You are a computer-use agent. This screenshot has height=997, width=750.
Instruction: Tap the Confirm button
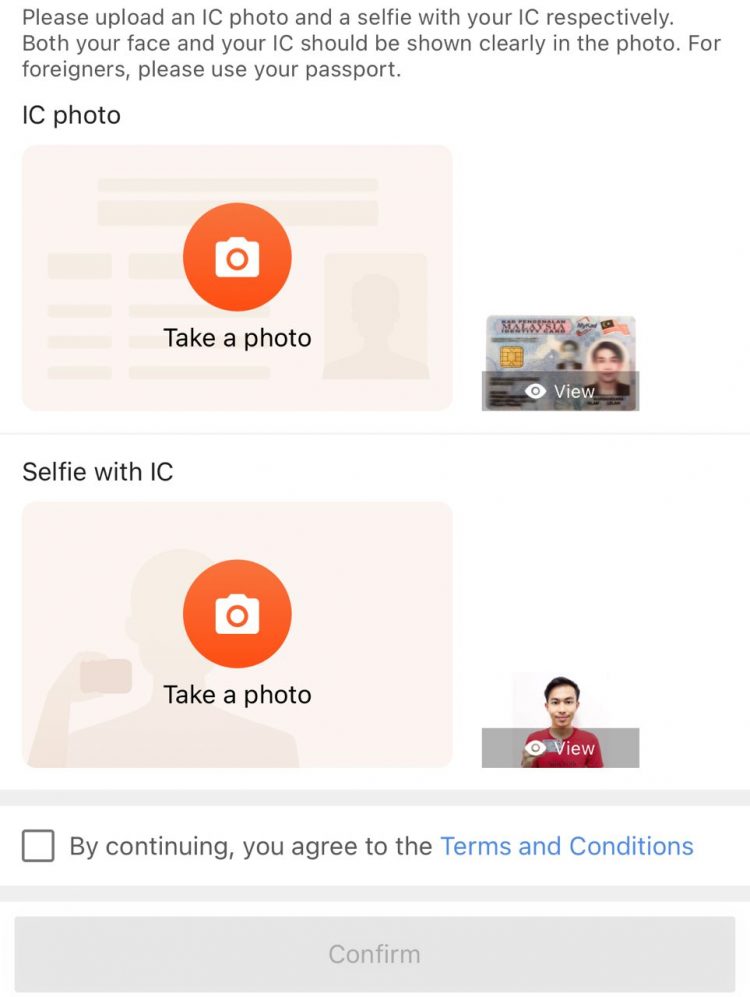click(375, 954)
